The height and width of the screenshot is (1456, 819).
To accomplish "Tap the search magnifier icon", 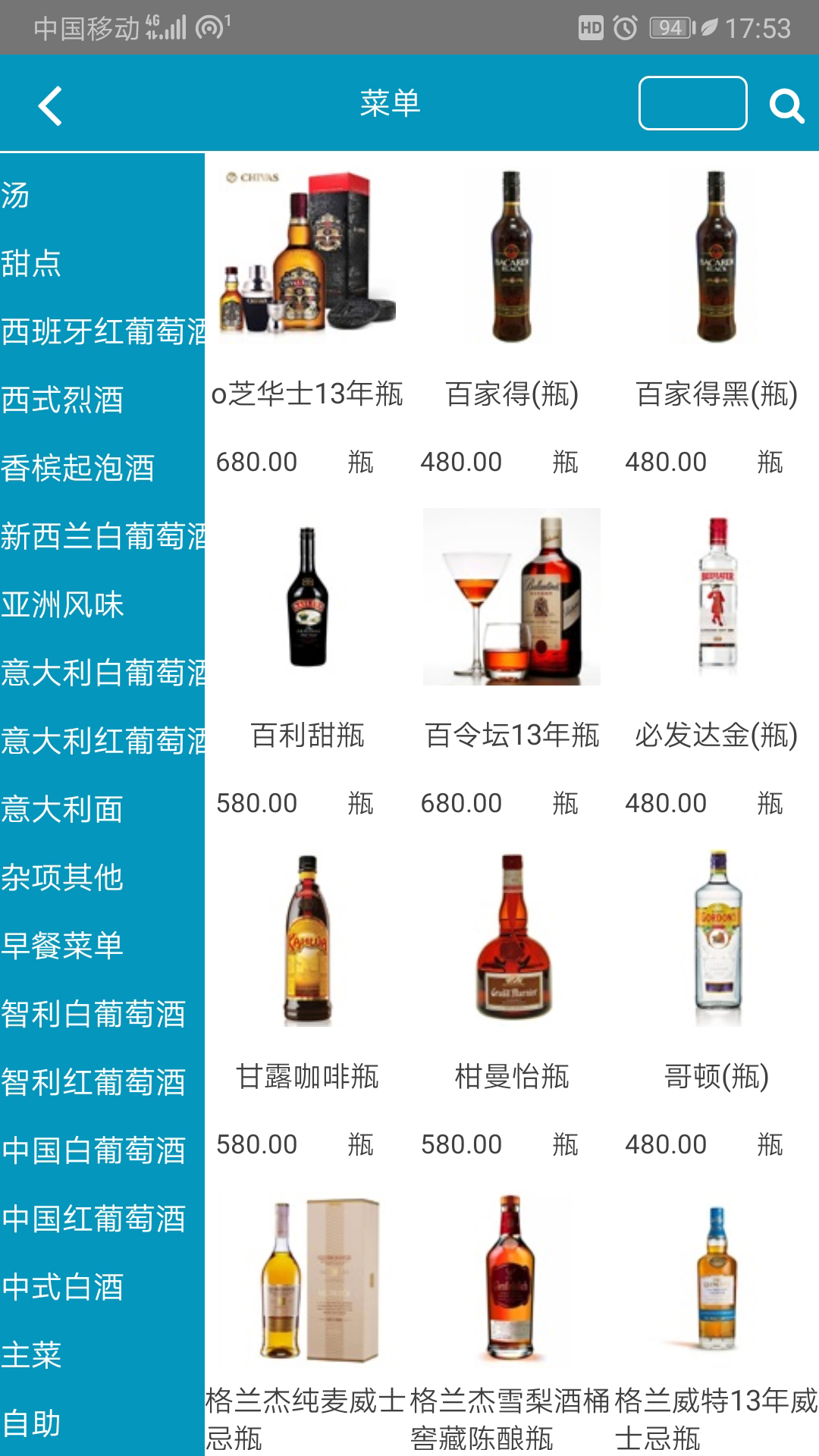I will point(786,105).
